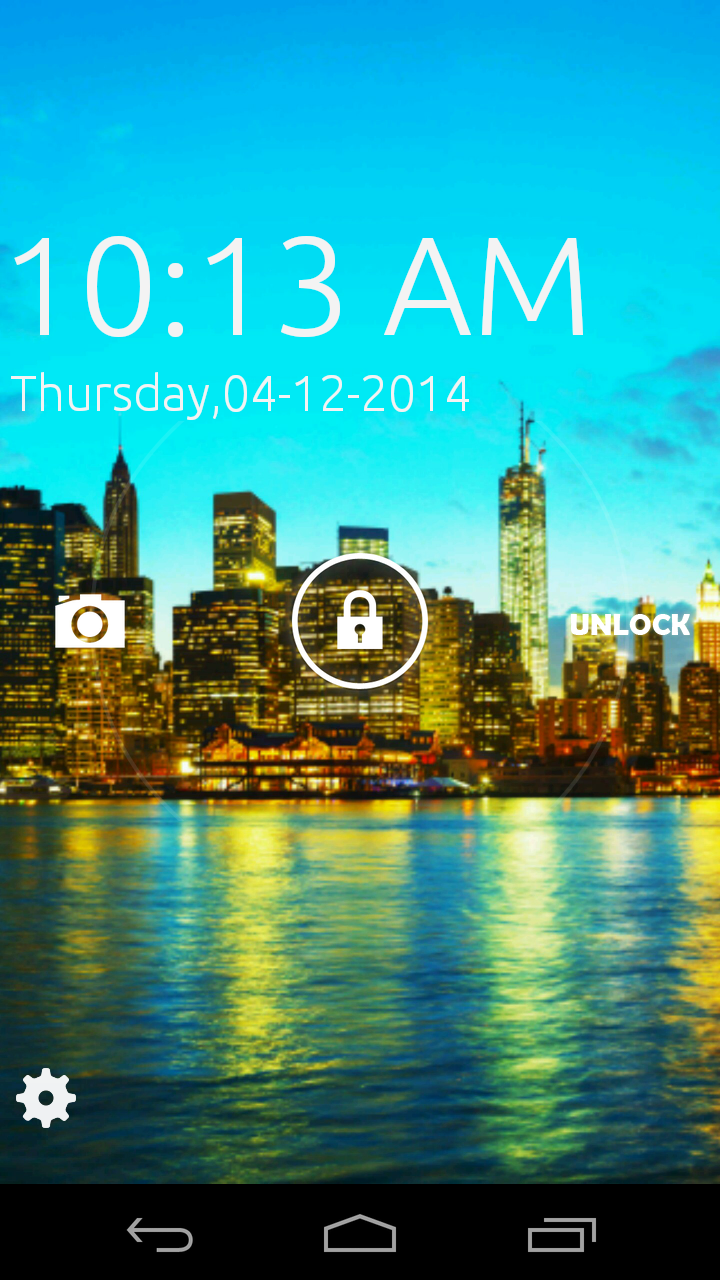720x1280 pixels.
Task: Go back with the system back button
Action: pyautogui.click(x=160, y=1234)
